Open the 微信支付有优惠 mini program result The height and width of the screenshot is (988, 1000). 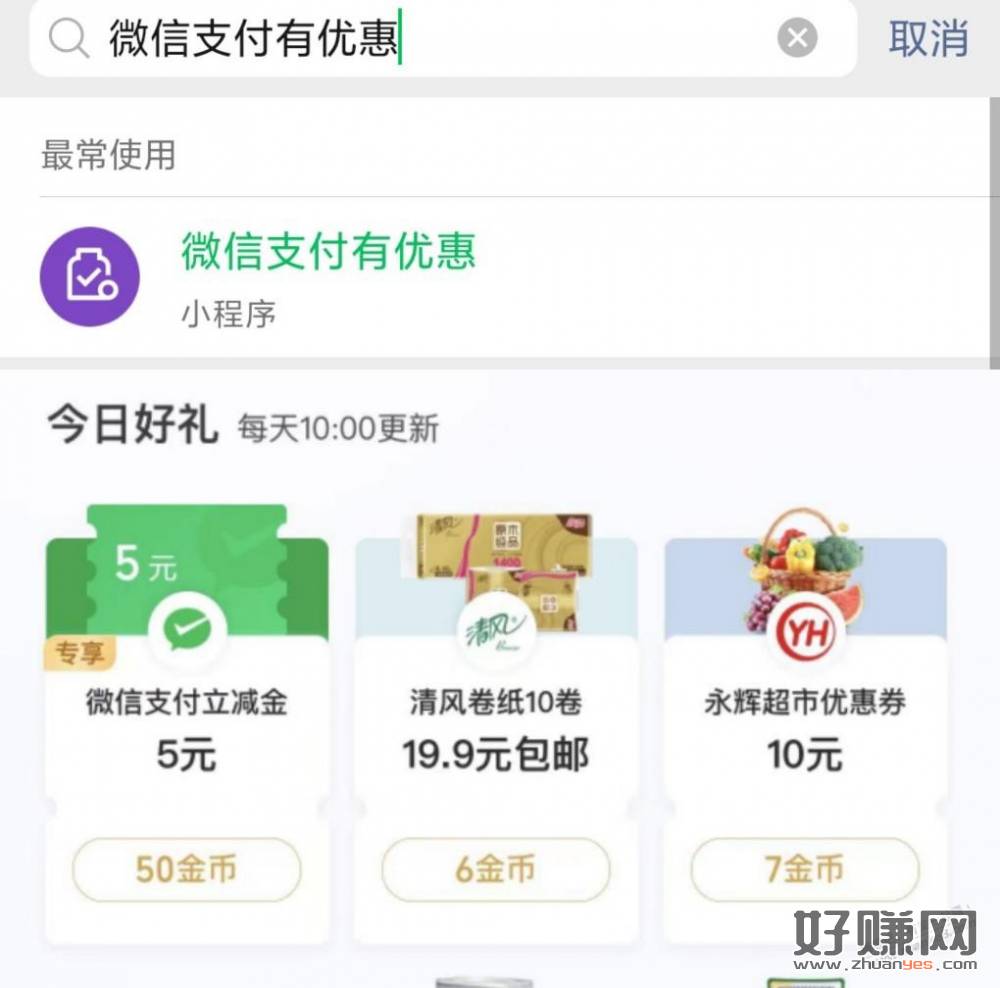(x=328, y=277)
